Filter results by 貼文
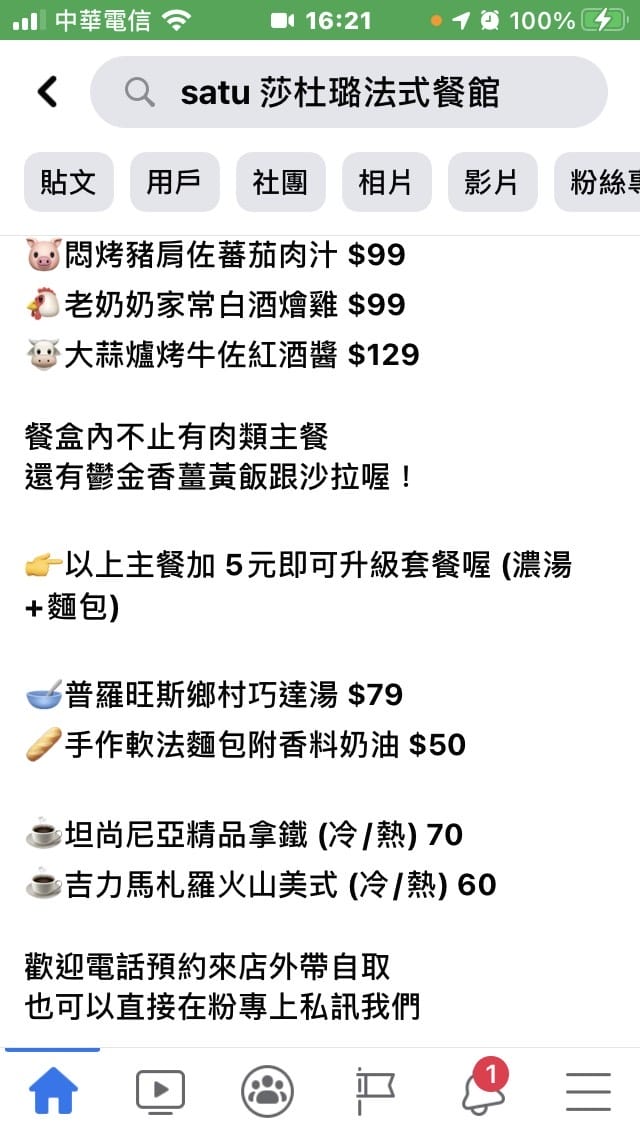Viewport: 640px width, 1136px height. [x=69, y=182]
